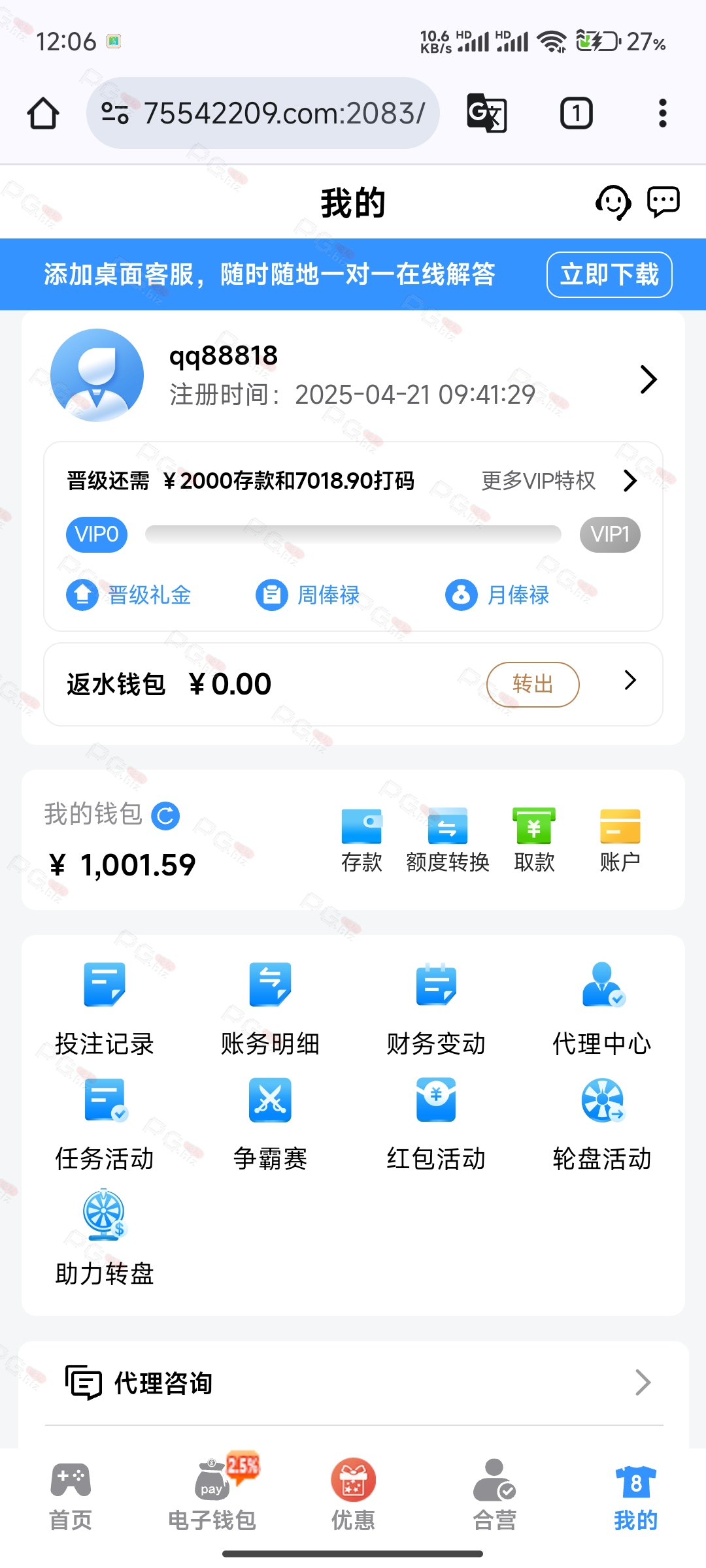View 更多VIP特权 privileges

pyautogui.click(x=560, y=481)
